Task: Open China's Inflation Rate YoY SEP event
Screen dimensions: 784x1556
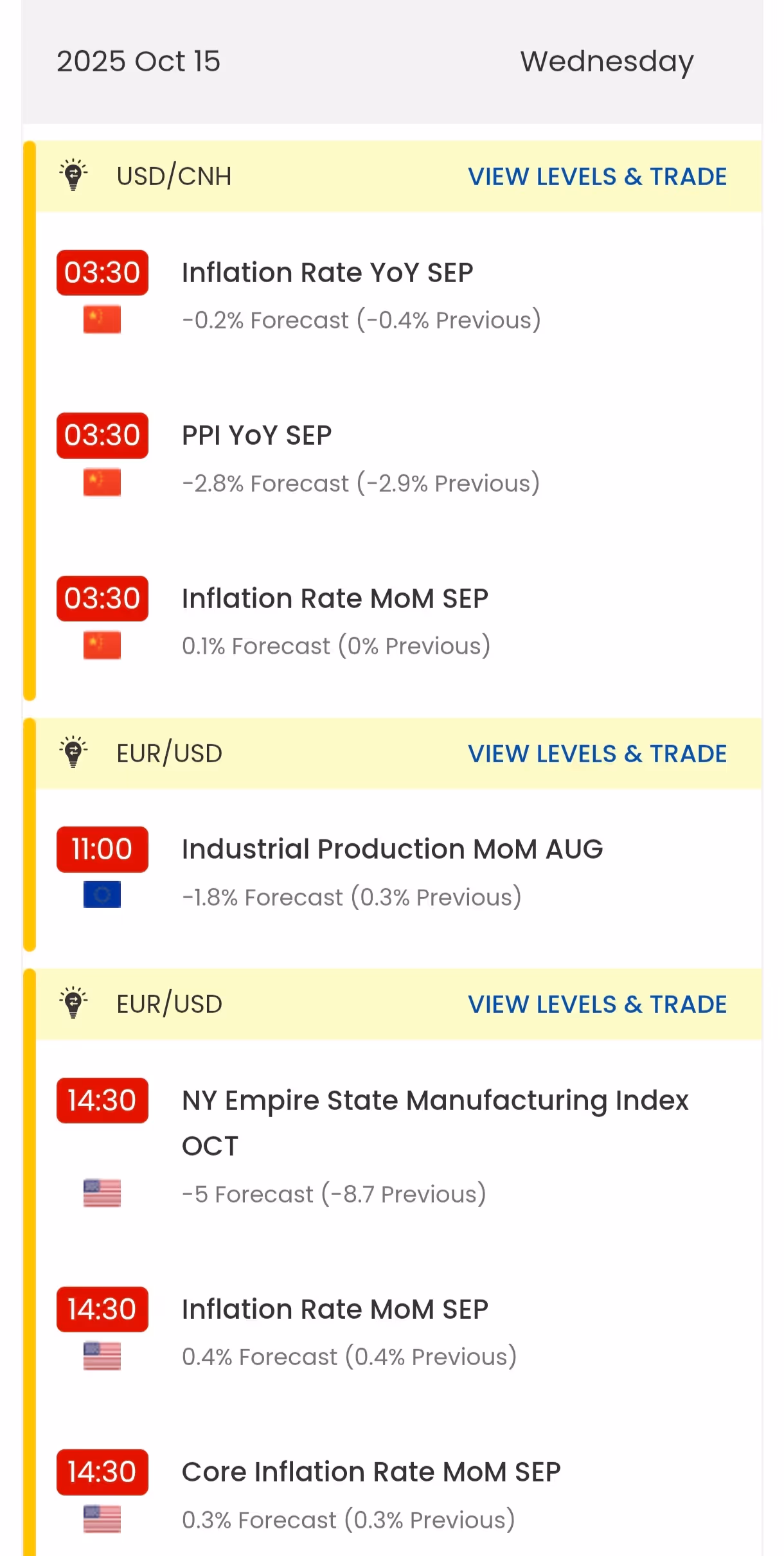Action: click(x=328, y=273)
